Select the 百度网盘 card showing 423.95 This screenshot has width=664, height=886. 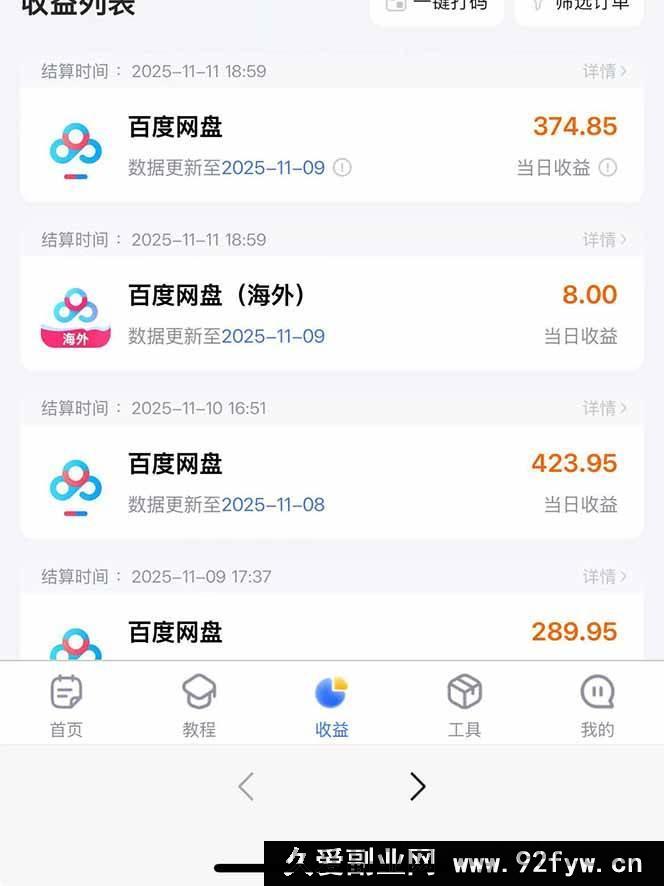[x=330, y=482]
